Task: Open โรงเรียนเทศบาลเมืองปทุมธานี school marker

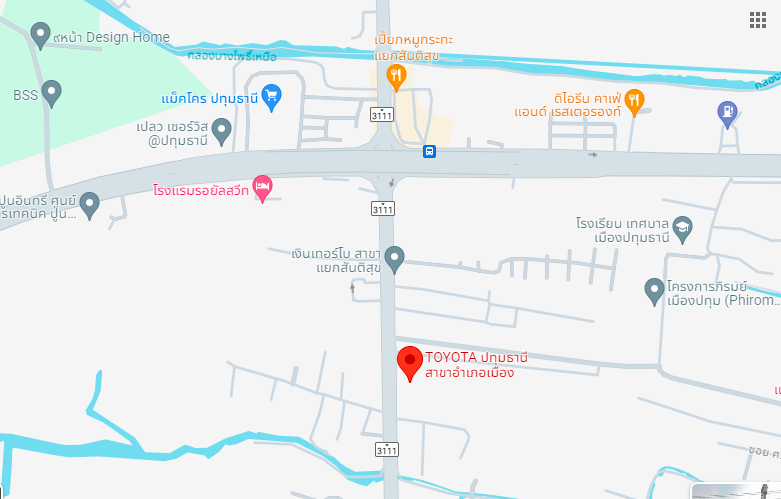Action: coord(683,227)
